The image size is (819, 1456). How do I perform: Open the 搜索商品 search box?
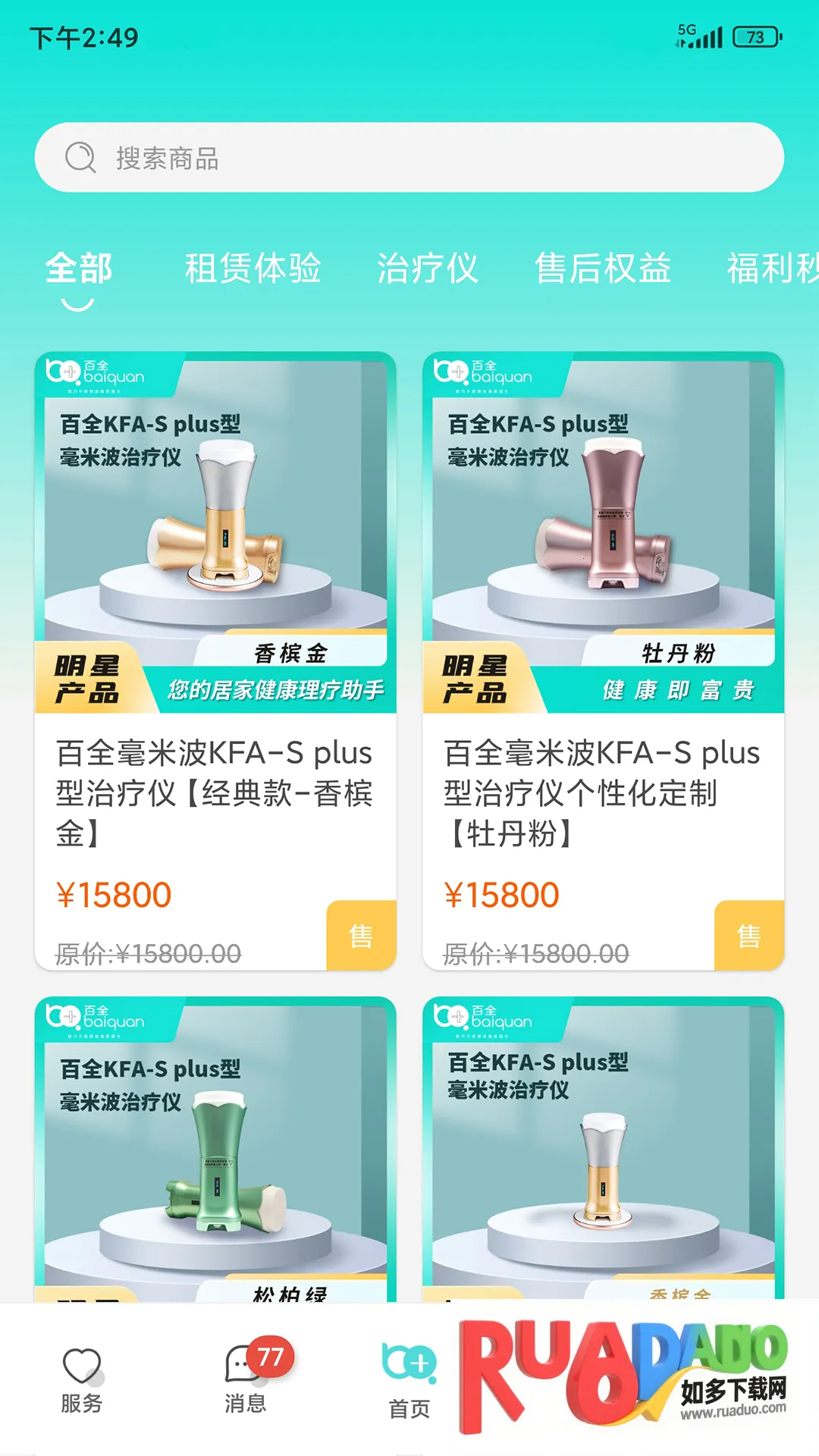point(409,158)
